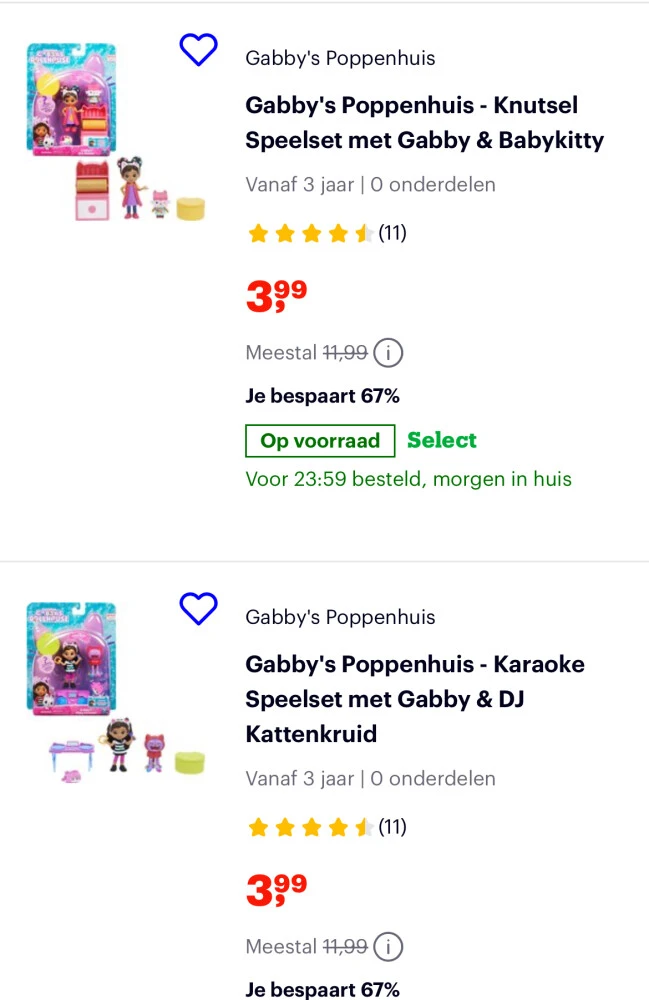The height and width of the screenshot is (1000, 649).
Task: View the Karaoke Speelset product image
Action: click(115, 691)
